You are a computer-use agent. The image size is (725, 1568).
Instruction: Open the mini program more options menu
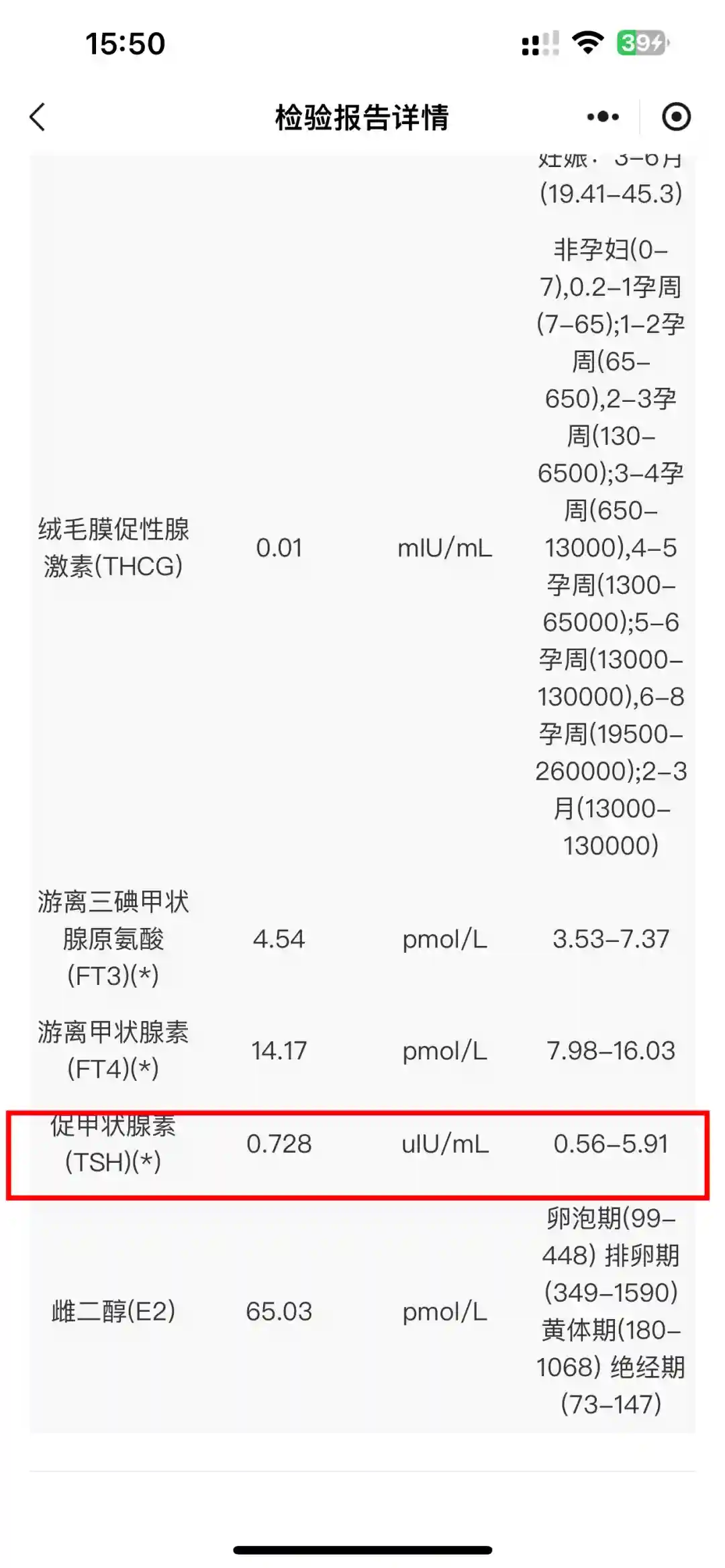click(602, 117)
